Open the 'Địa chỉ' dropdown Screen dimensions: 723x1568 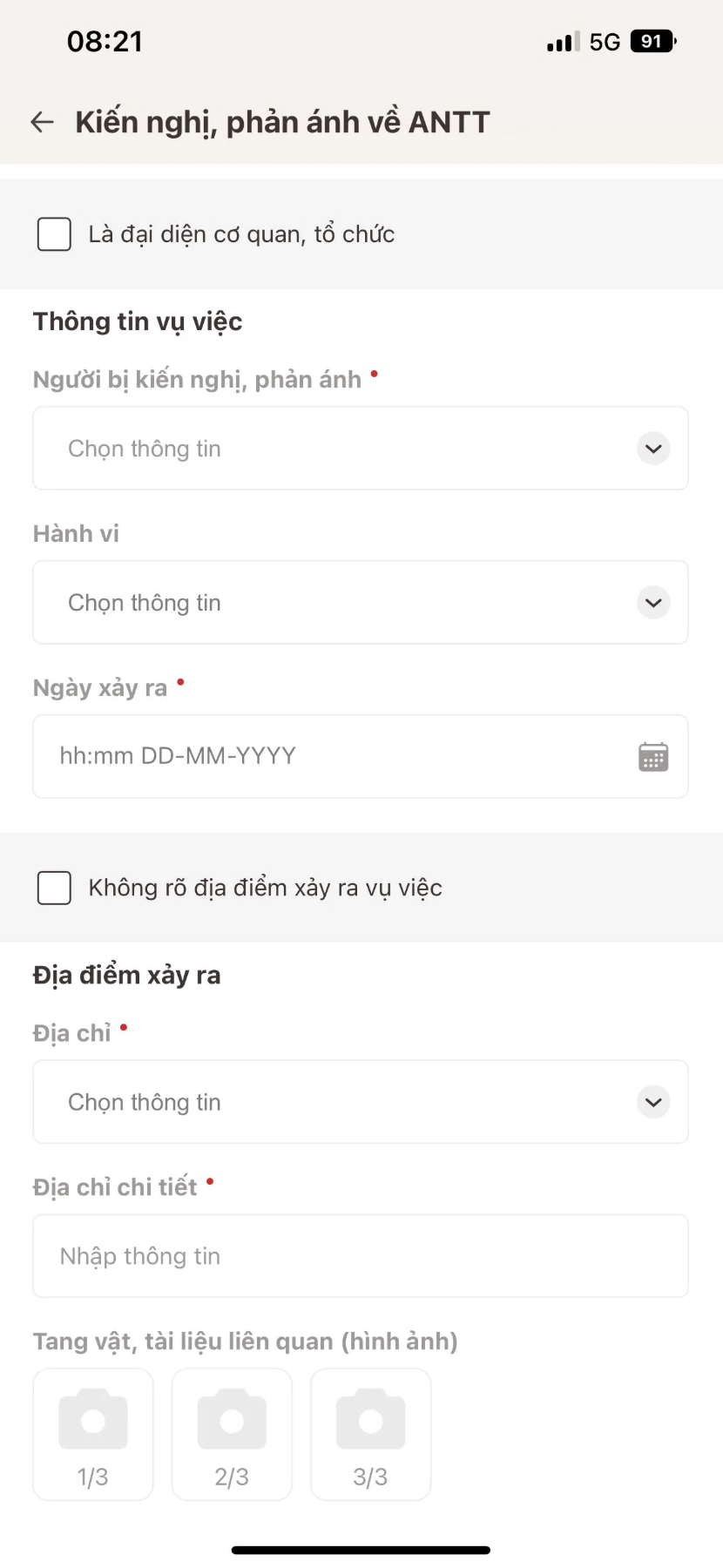(361, 1102)
